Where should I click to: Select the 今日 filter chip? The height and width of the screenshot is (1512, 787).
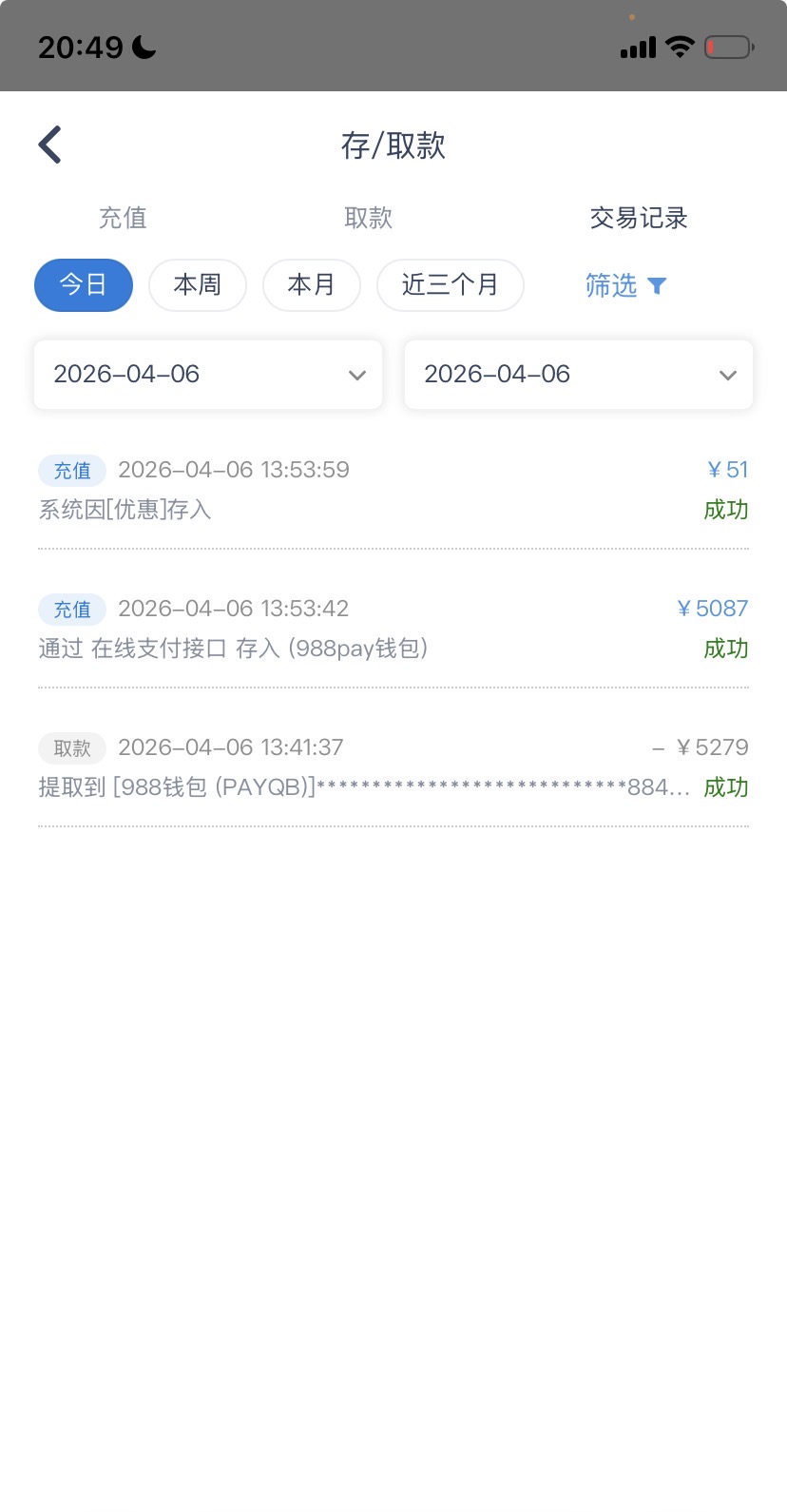84,284
